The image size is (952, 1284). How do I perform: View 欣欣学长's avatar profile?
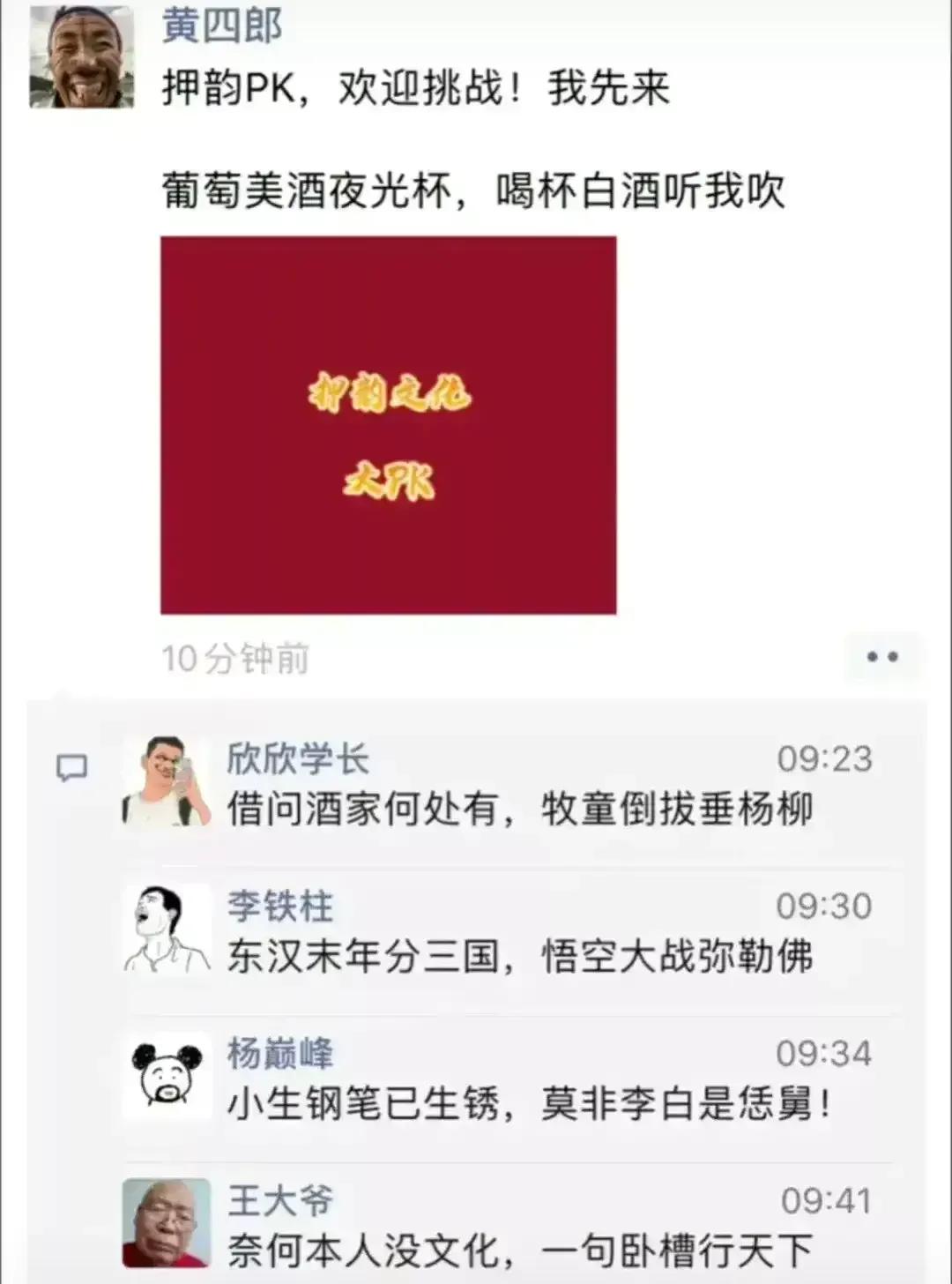[x=167, y=781]
